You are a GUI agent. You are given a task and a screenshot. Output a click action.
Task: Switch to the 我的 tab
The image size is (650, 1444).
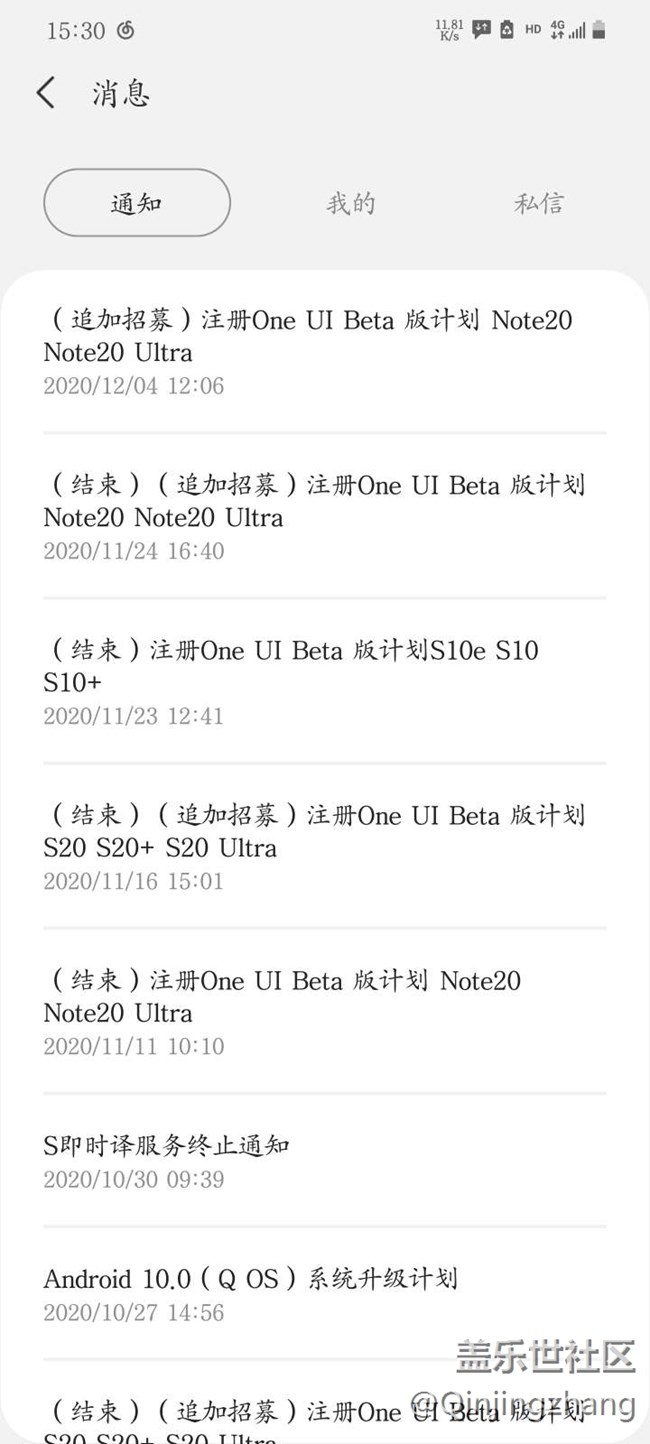coord(350,203)
